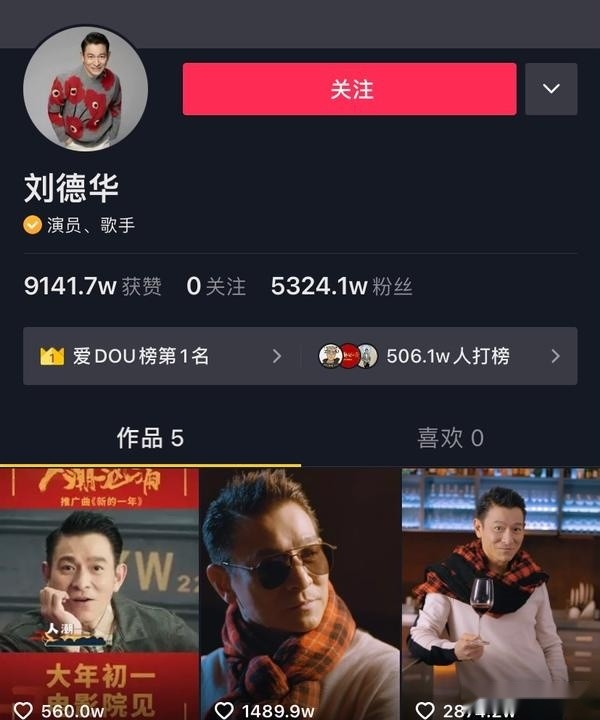The height and width of the screenshot is (720, 600).
Task: Tap the red 关注 follow button
Action: [x=349, y=89]
